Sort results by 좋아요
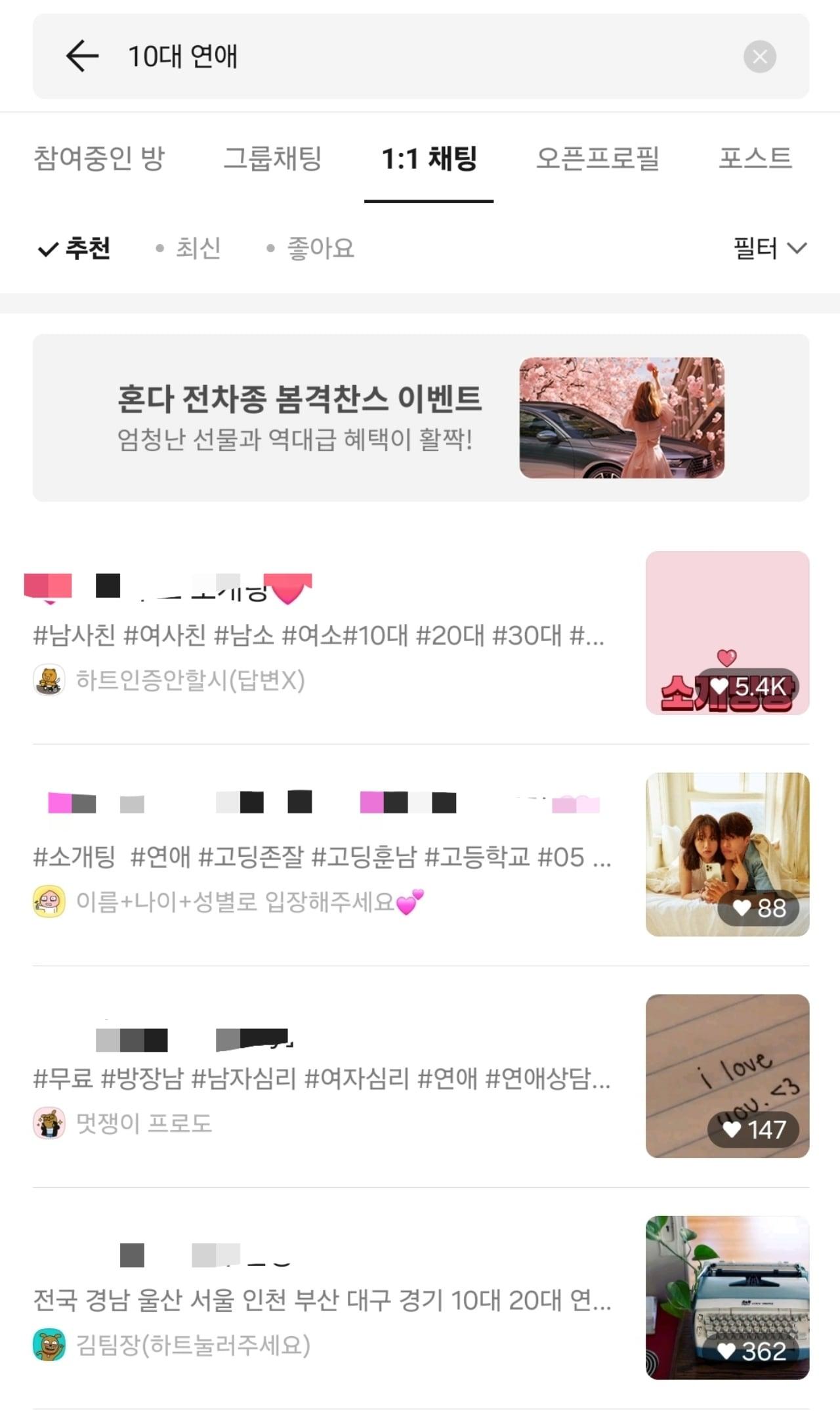Screen dimensions: 840x1411 click(311, 248)
